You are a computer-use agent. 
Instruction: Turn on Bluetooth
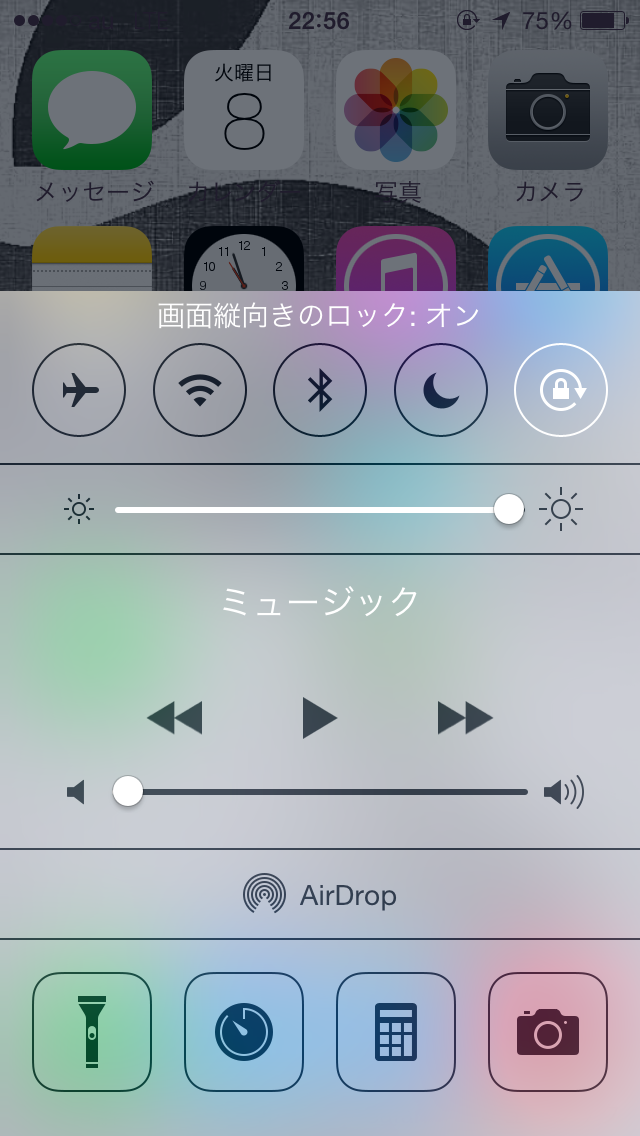coord(320,390)
